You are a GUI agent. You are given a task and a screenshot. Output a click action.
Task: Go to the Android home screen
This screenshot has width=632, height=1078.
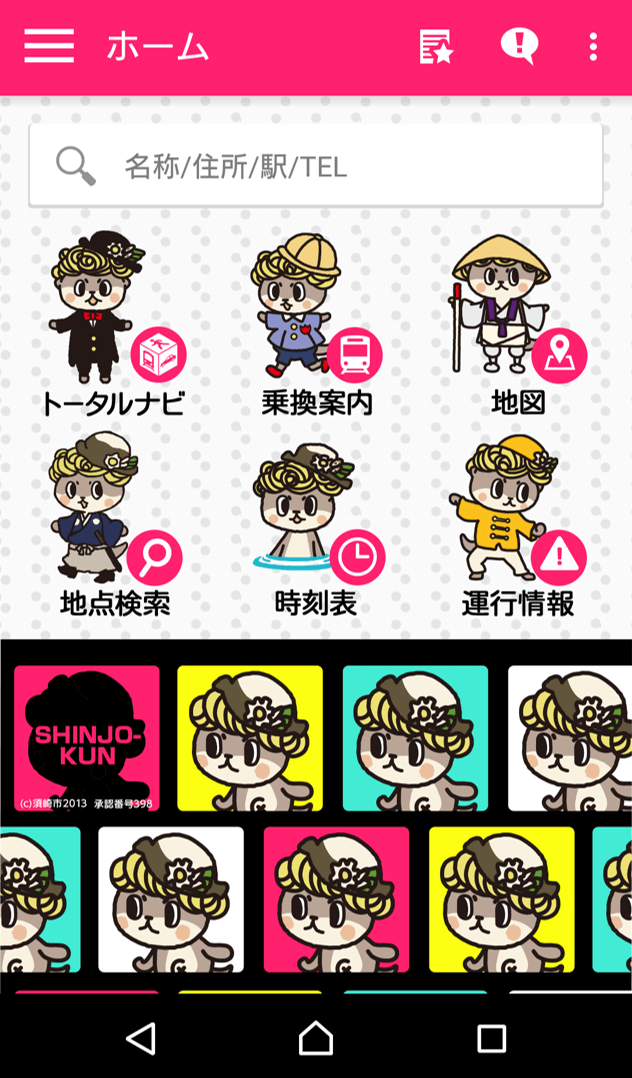[x=316, y=1038]
